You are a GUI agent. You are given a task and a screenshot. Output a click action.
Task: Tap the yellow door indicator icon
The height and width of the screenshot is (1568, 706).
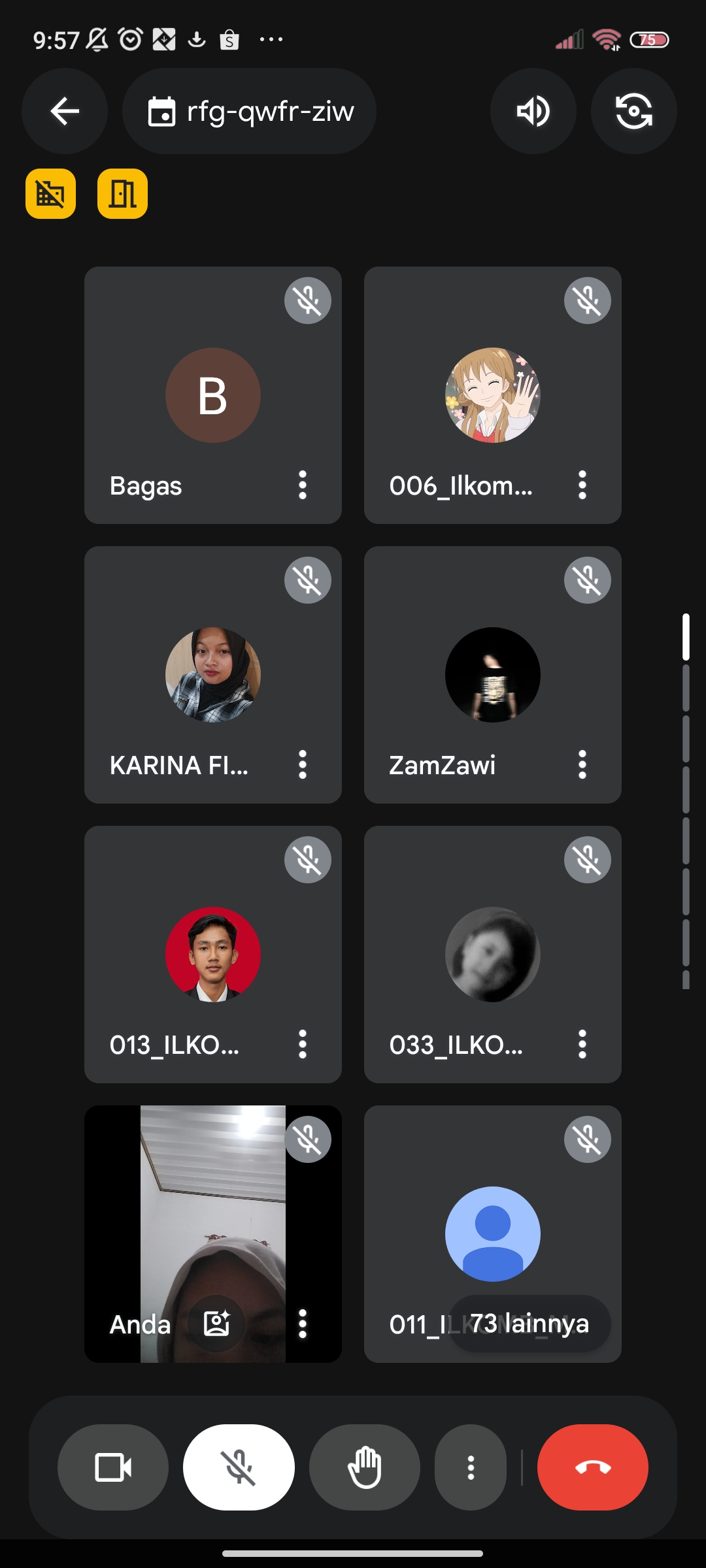click(x=122, y=194)
